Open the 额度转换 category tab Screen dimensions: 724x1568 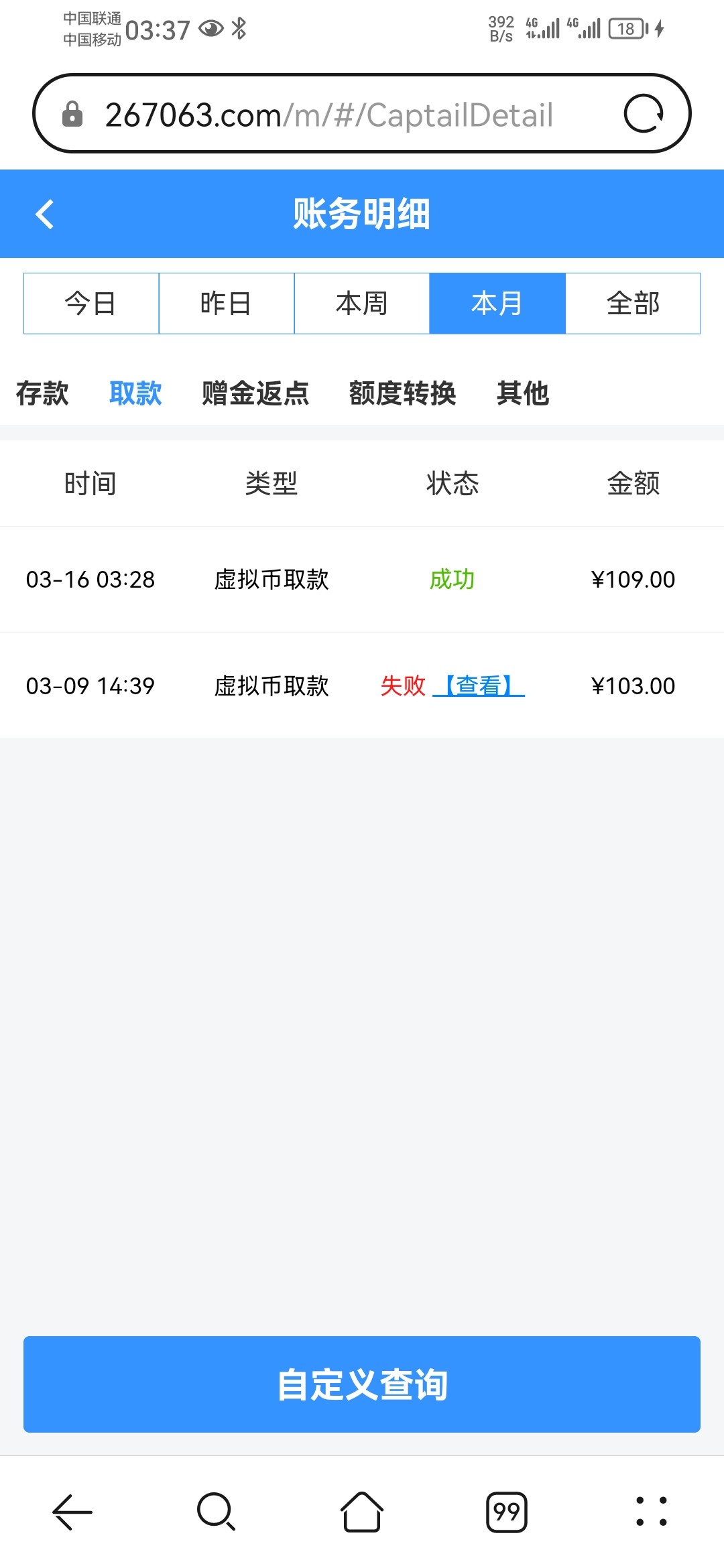[402, 394]
